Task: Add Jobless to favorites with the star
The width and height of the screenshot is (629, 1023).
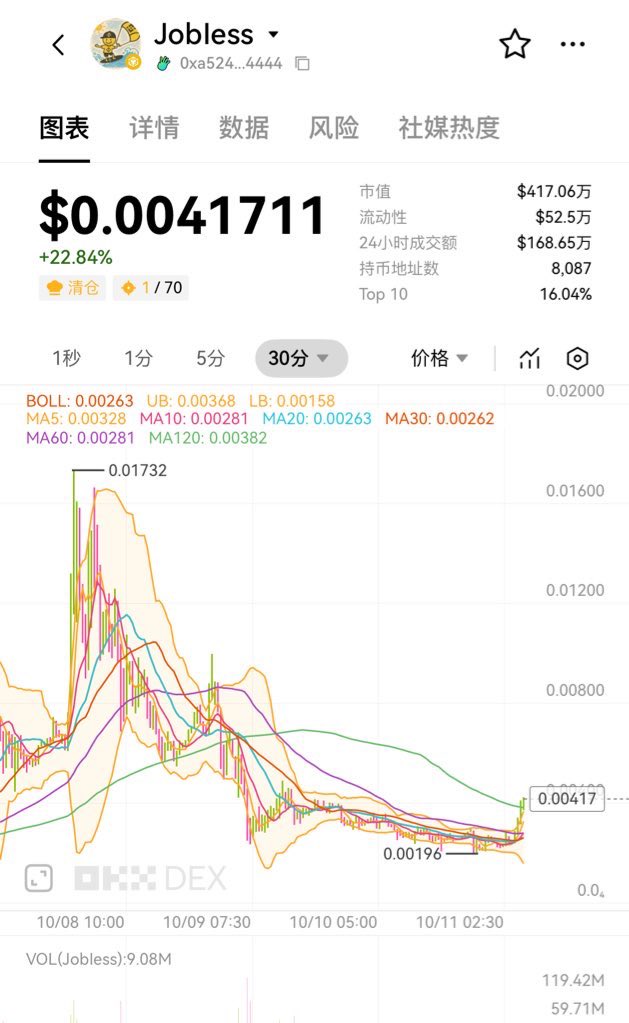Action: coord(514,44)
